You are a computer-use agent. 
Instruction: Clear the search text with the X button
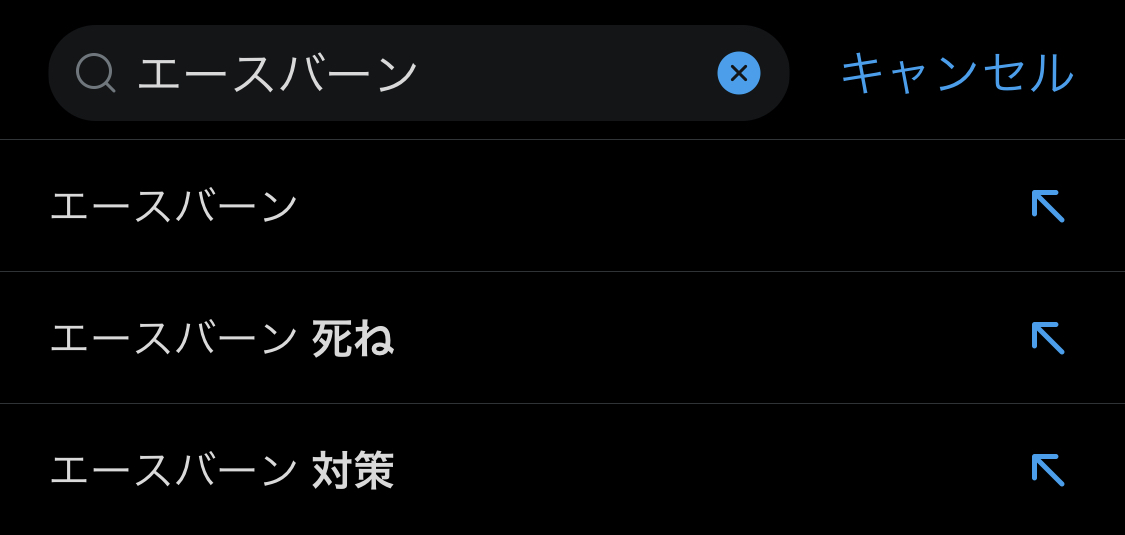point(738,73)
